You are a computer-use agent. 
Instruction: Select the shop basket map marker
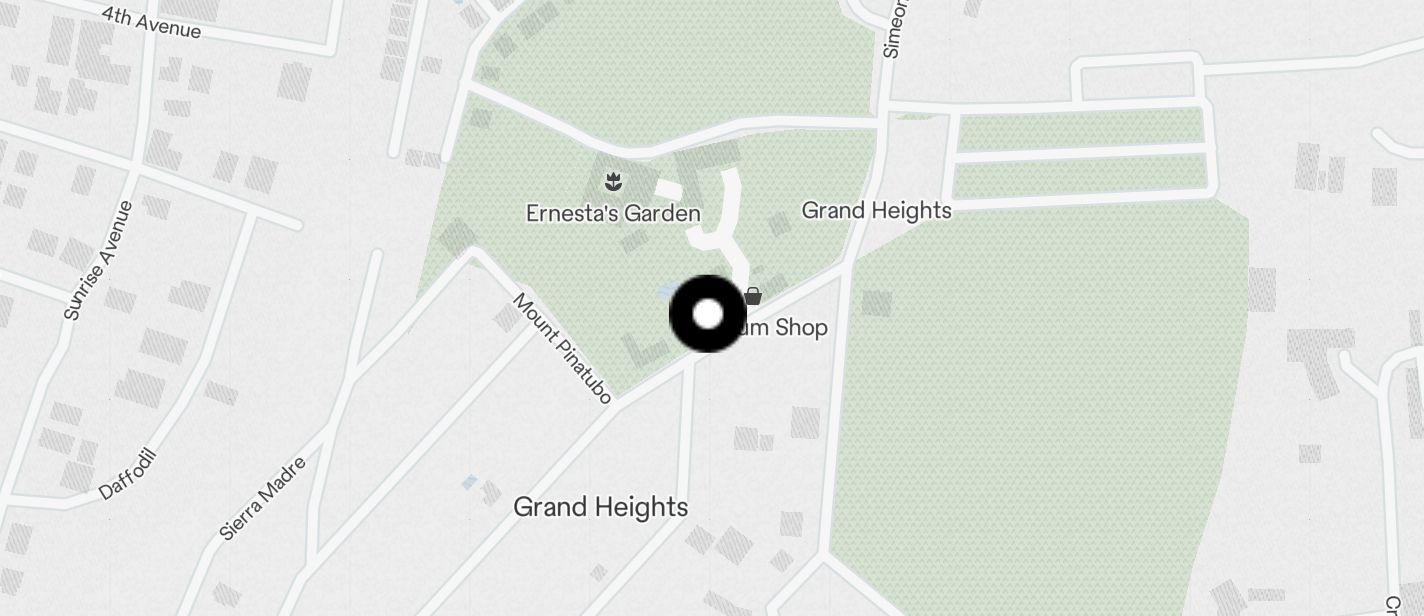[753, 296]
